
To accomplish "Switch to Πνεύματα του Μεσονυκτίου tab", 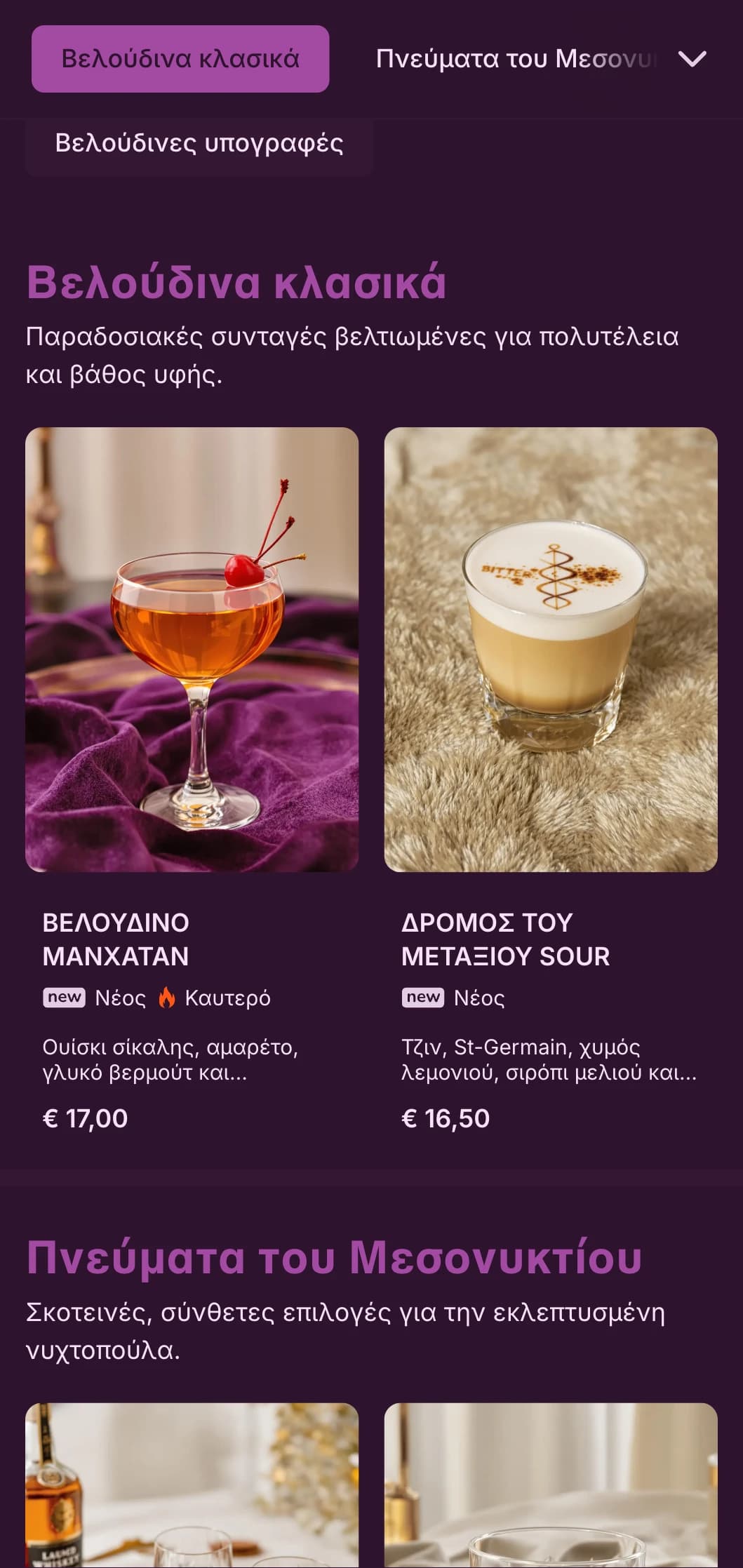I will click(516, 59).
